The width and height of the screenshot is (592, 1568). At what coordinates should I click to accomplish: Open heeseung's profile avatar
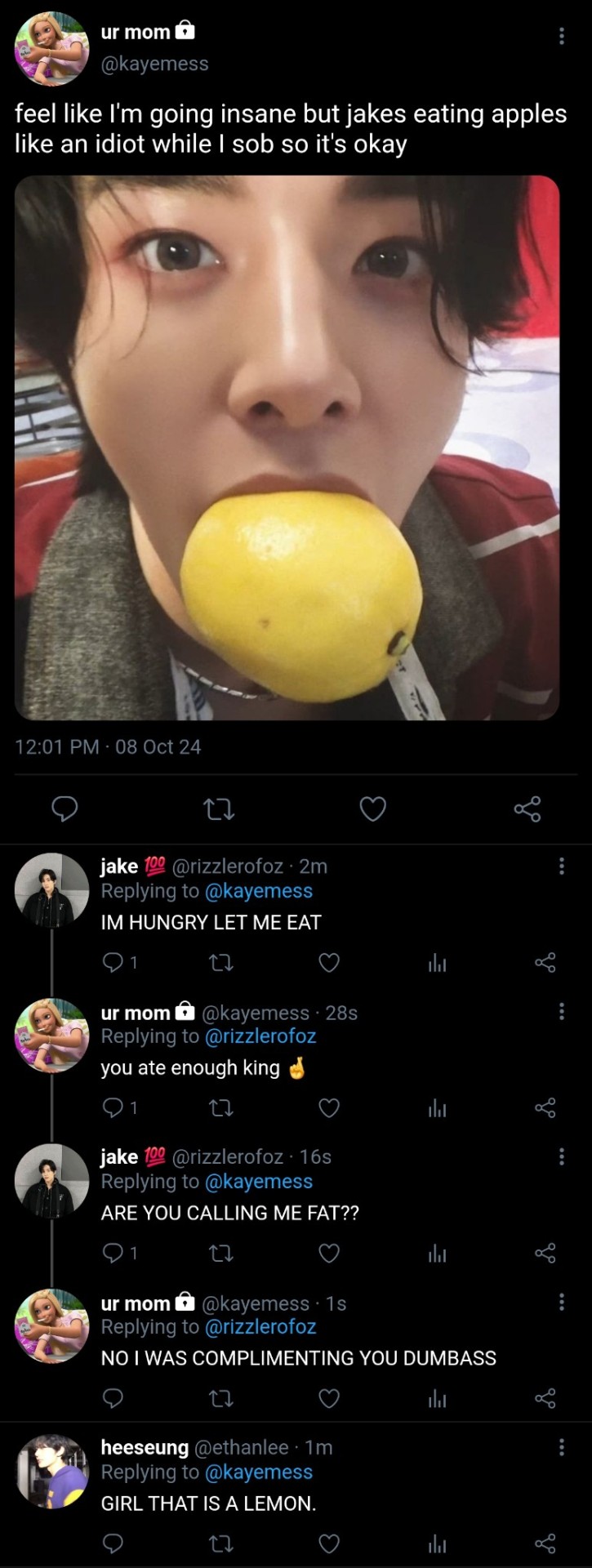coord(51,1471)
